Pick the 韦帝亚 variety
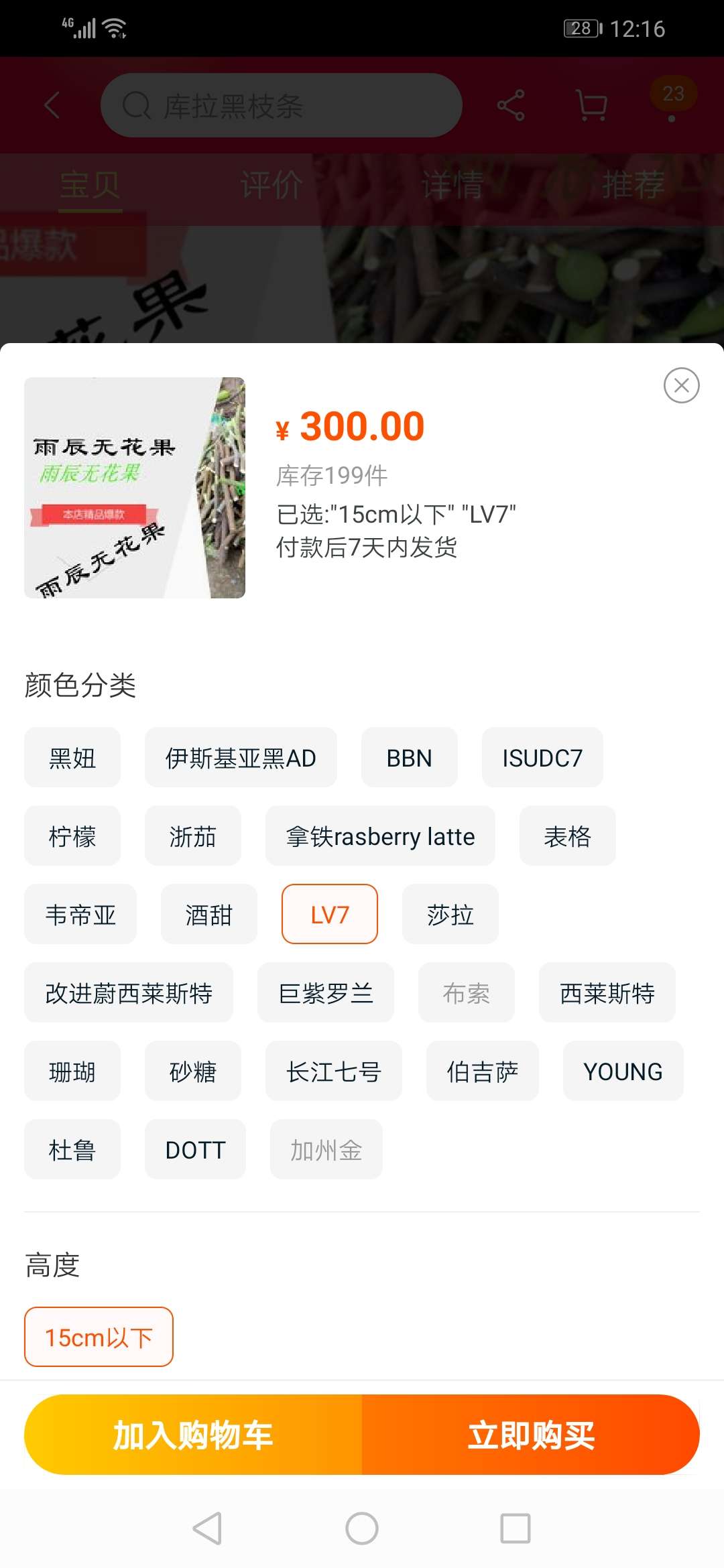724x1568 pixels. (80, 915)
